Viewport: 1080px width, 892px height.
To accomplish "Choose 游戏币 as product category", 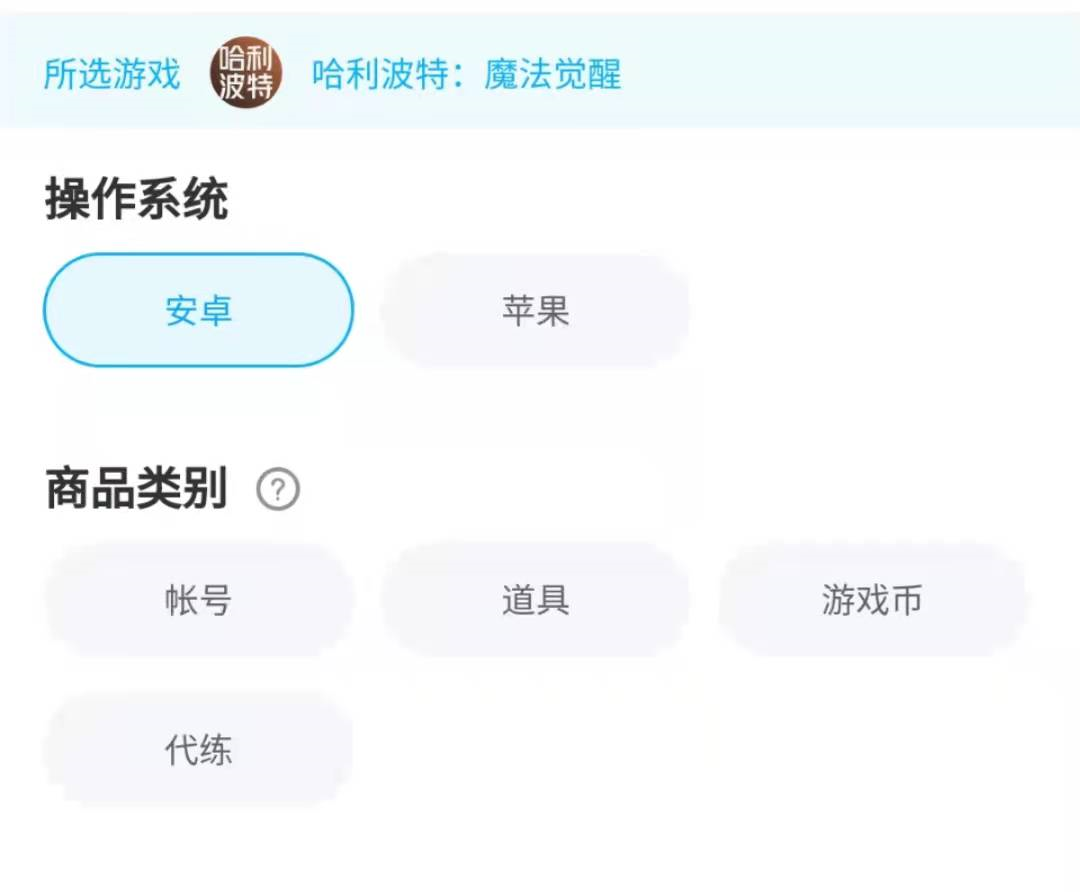I will tap(872, 599).
